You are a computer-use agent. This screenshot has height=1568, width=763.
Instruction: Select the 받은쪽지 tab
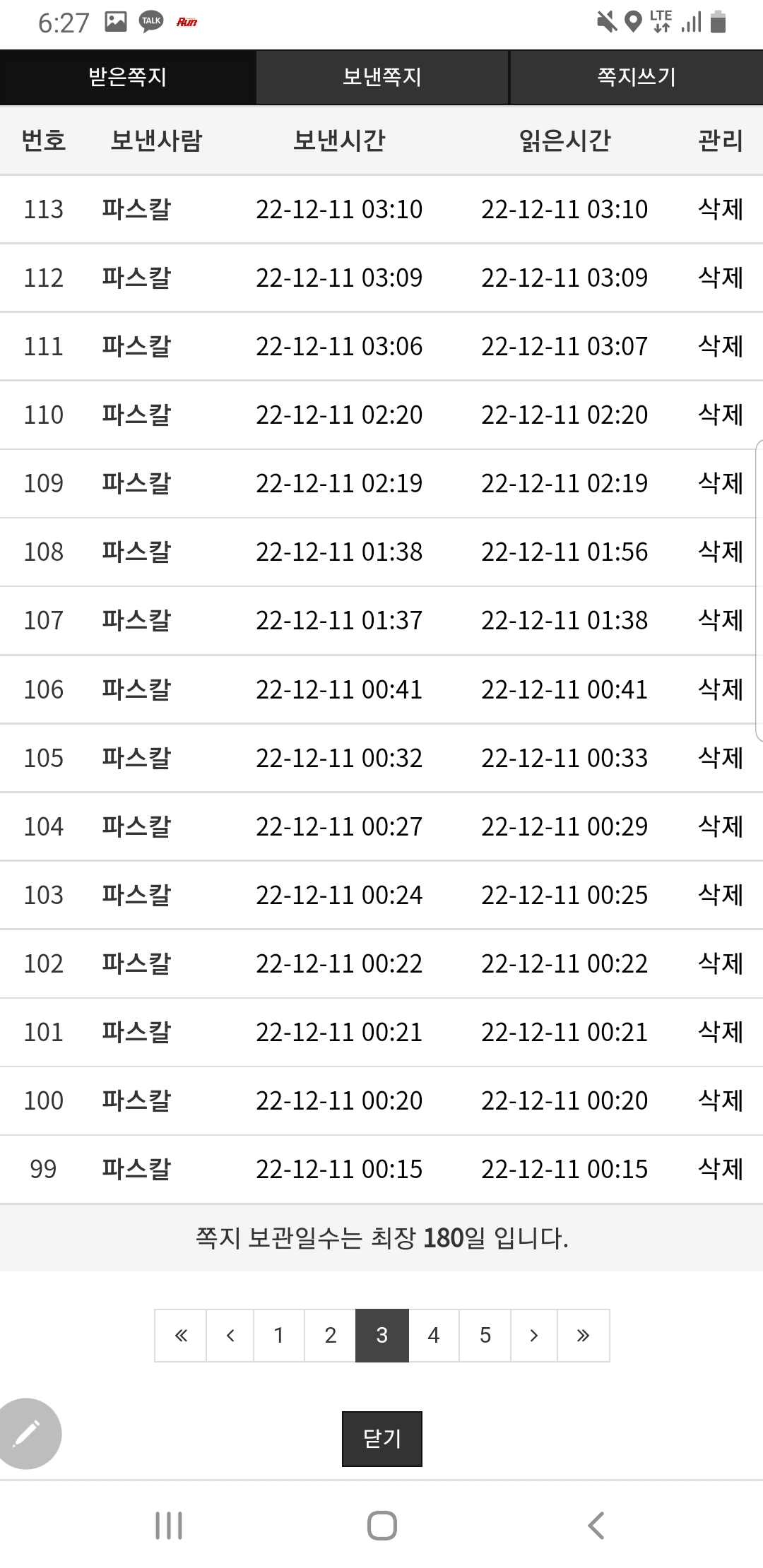point(127,77)
